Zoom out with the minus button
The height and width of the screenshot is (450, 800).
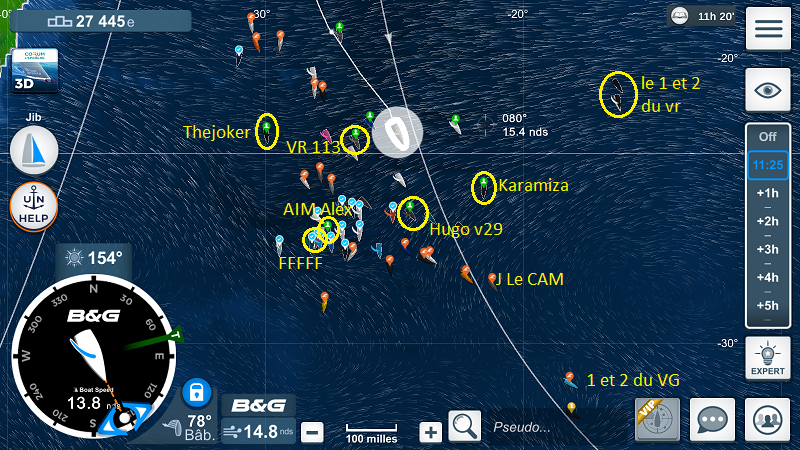tap(312, 432)
